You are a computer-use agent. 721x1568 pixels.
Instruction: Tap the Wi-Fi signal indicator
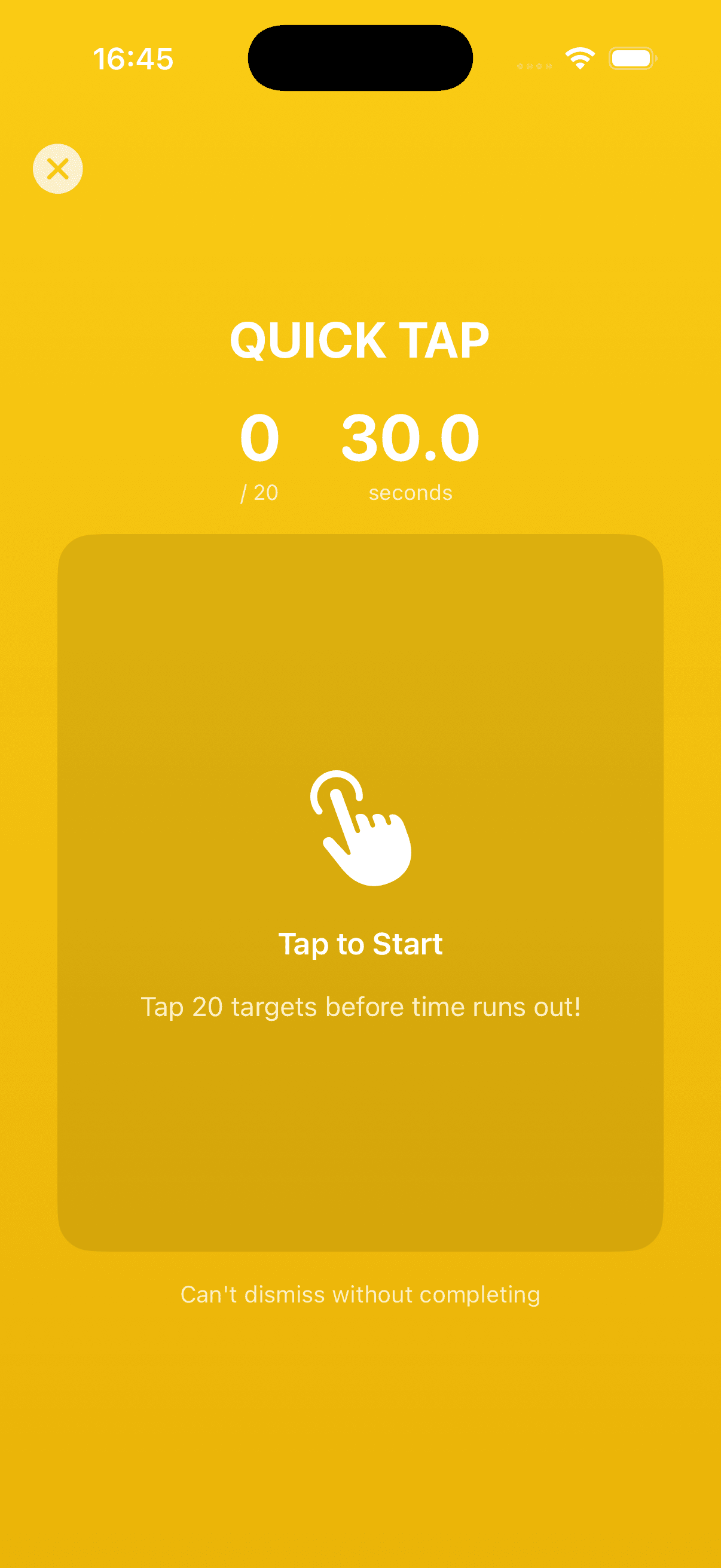tap(579, 58)
